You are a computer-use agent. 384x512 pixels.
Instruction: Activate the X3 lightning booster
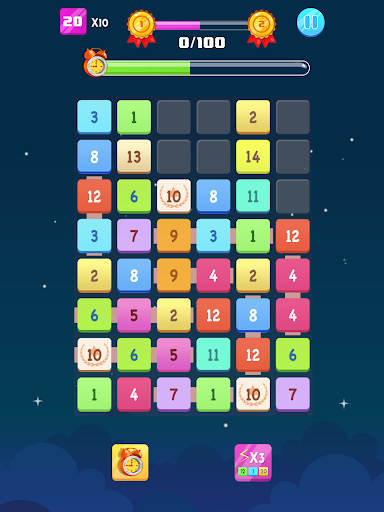click(253, 463)
